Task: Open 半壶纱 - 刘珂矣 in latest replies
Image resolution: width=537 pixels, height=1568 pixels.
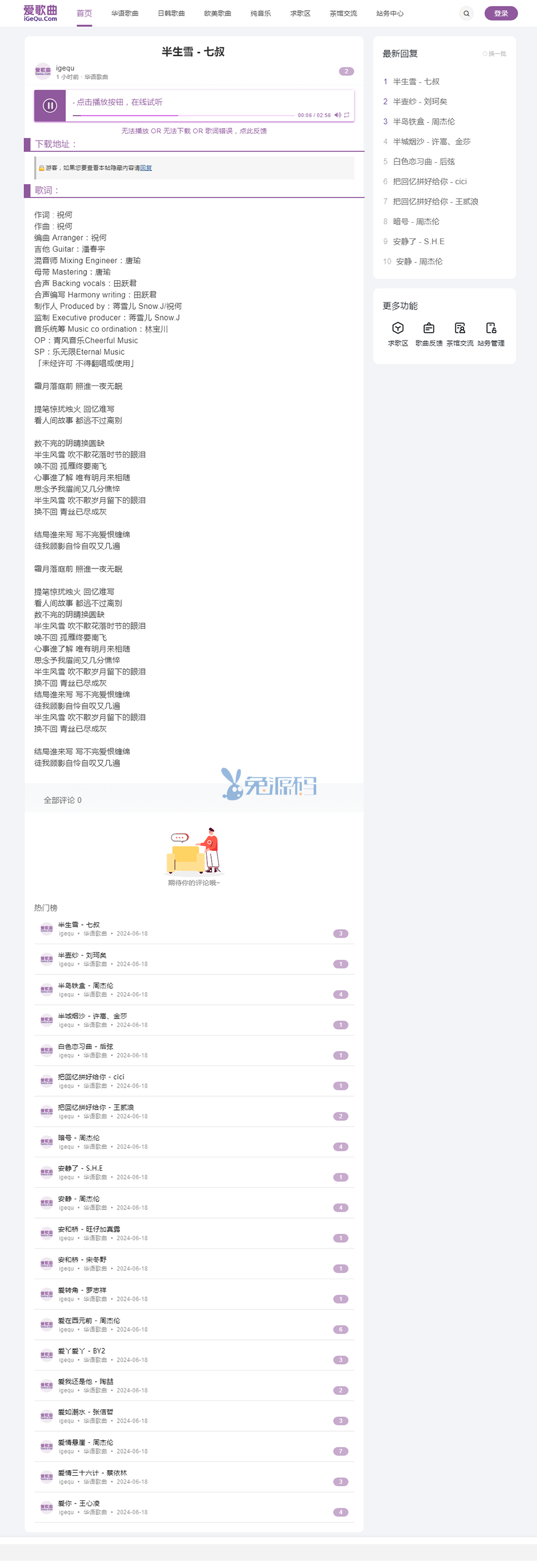Action: (x=419, y=101)
